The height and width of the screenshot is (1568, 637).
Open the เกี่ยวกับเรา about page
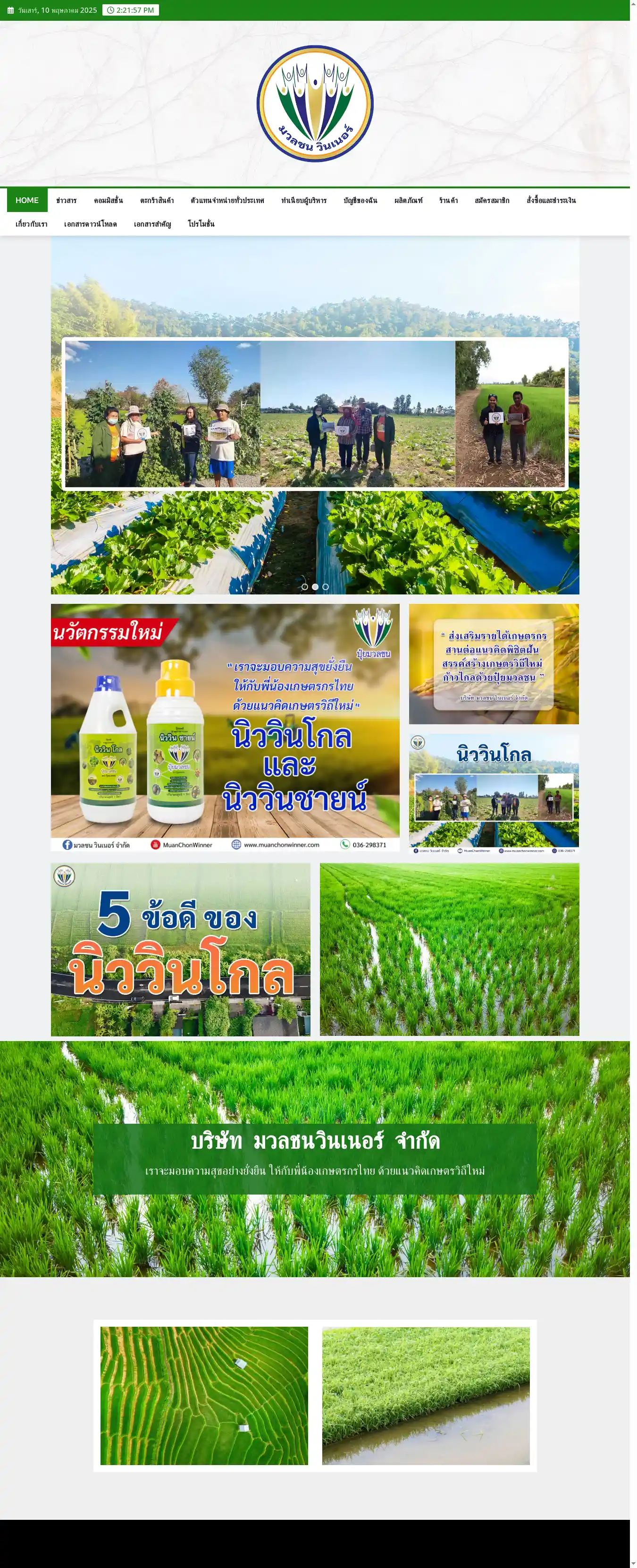coord(32,224)
